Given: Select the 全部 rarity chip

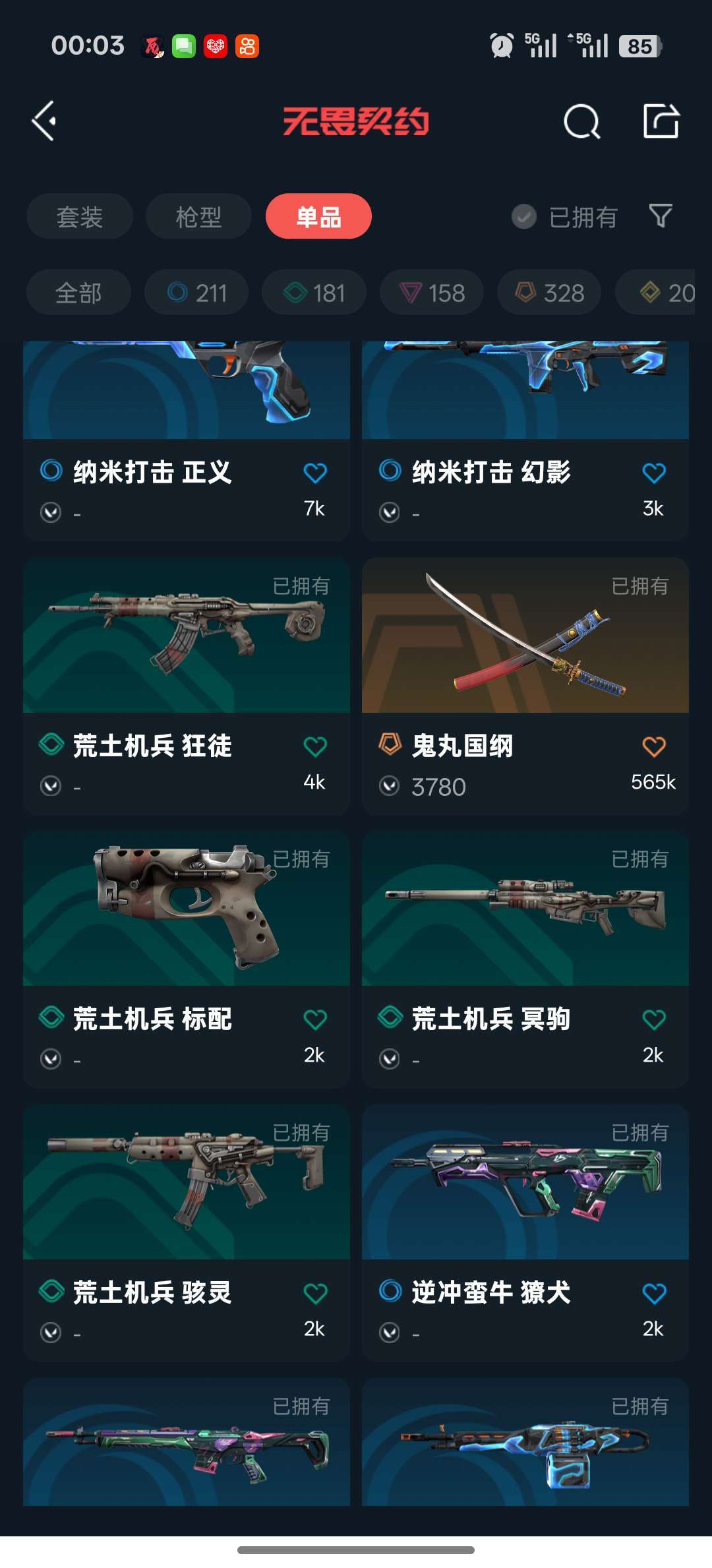Looking at the screenshot, I should point(78,292).
